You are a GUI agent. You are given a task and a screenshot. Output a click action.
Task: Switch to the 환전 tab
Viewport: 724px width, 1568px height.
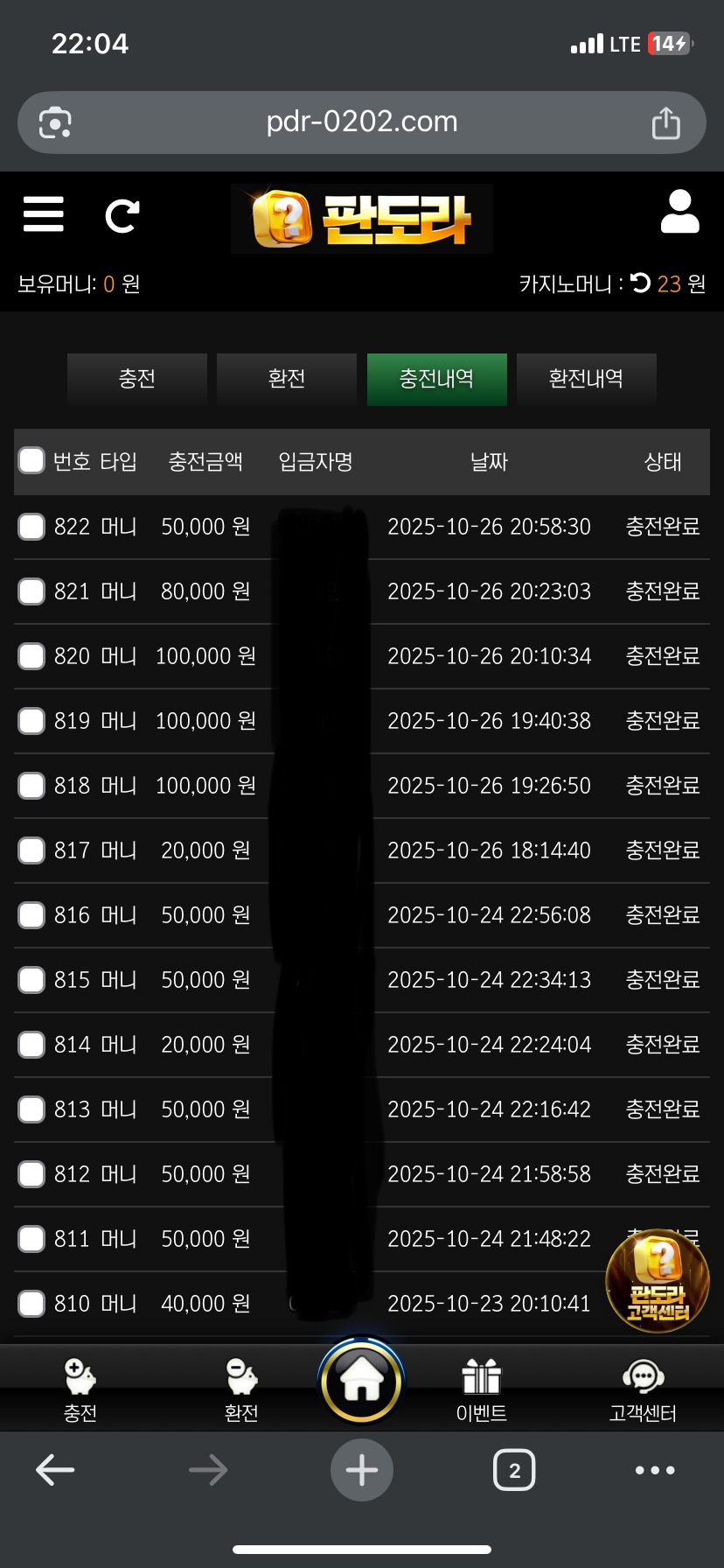[x=287, y=379]
